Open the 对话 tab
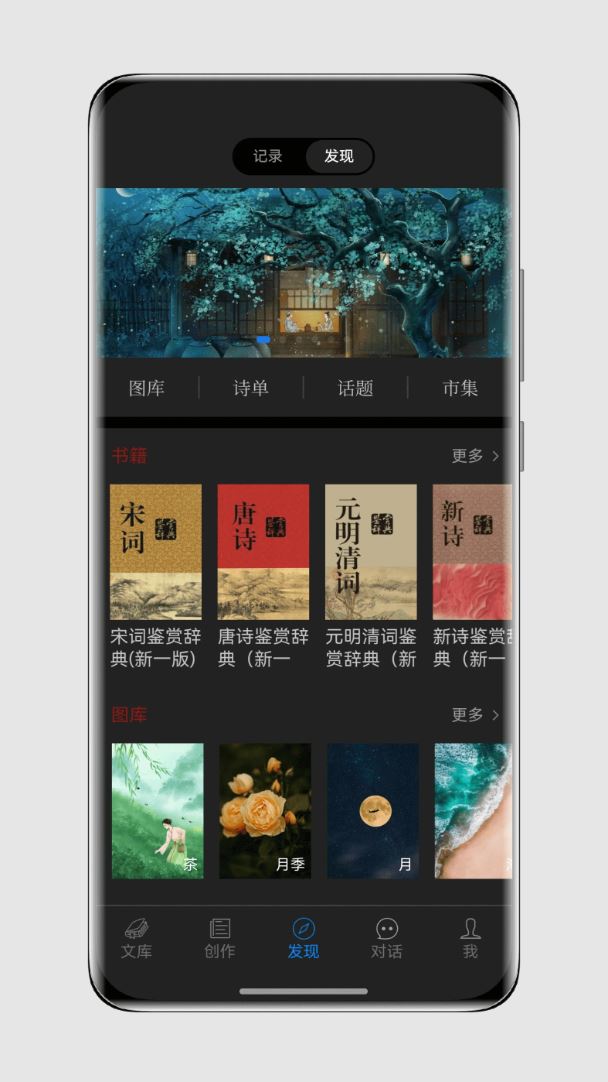The width and height of the screenshot is (608, 1082). (387, 938)
